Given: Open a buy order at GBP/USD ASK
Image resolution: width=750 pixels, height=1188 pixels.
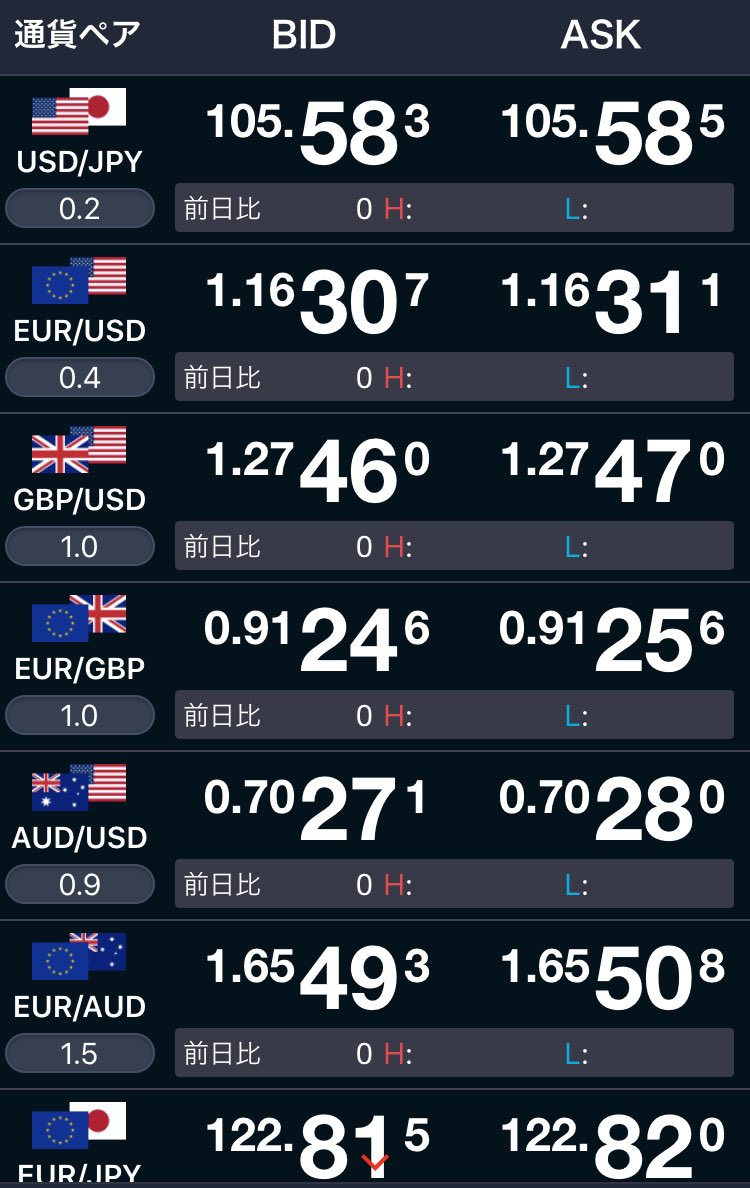Looking at the screenshot, I should 612,472.
